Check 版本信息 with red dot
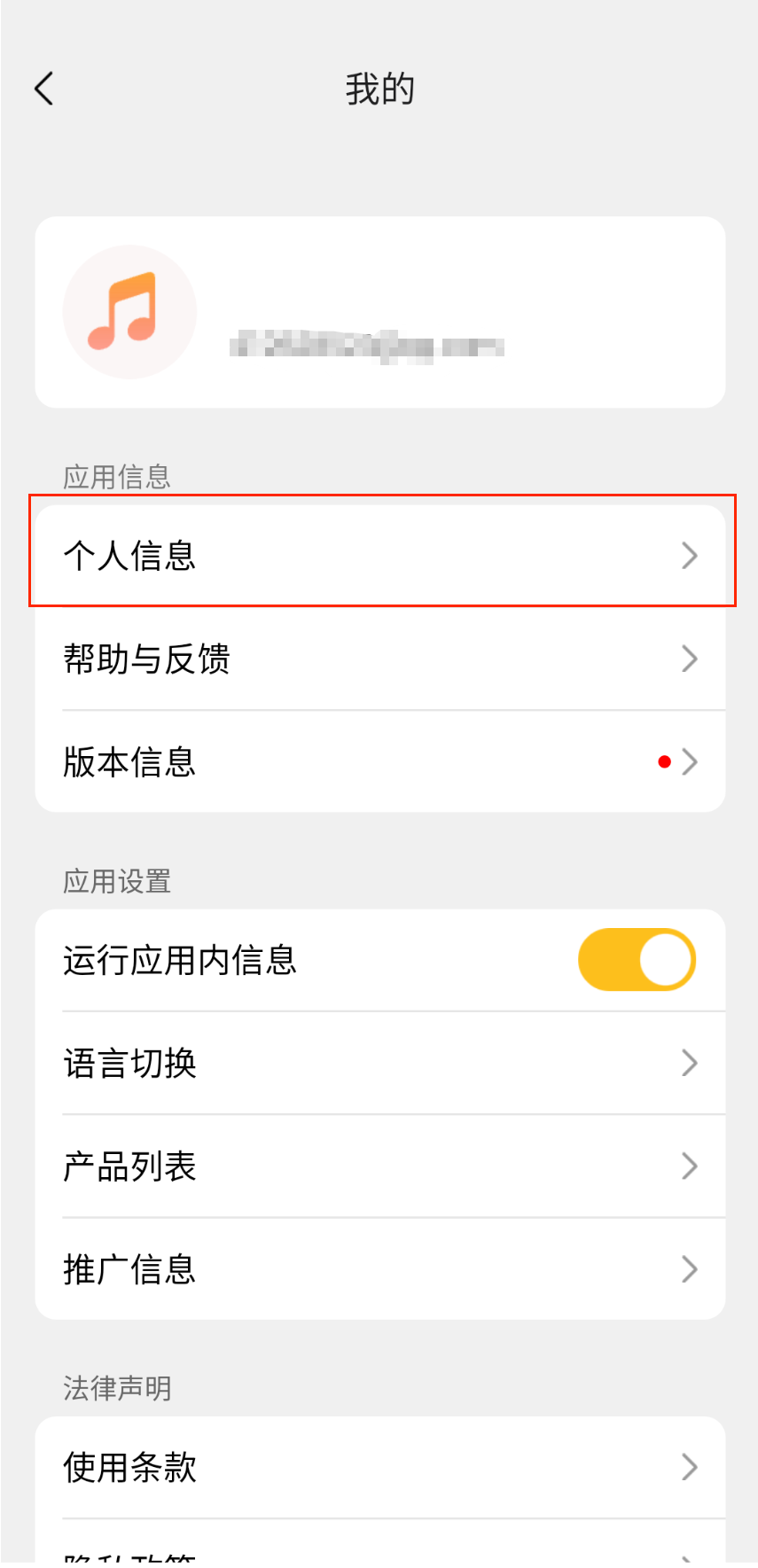Screen dimensions: 758x1568 (379, 761)
